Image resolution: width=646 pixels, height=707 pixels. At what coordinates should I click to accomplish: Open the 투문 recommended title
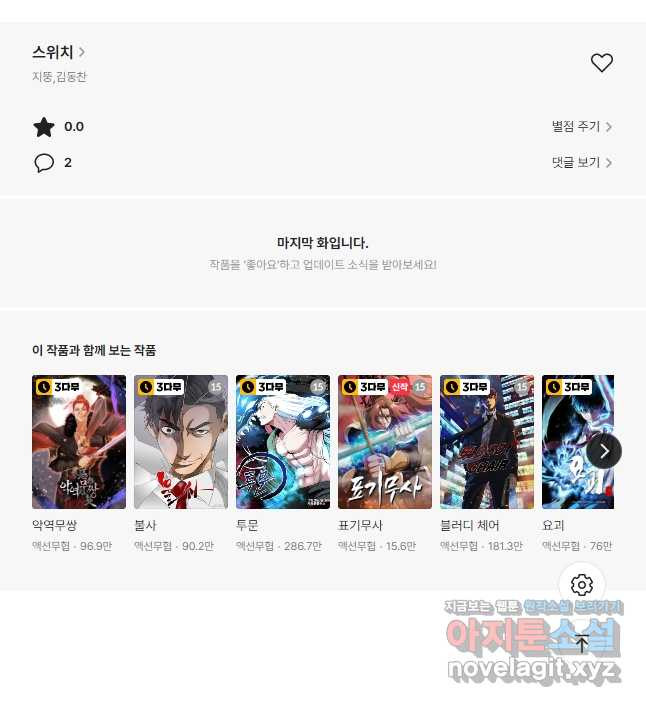pyautogui.click(x=283, y=442)
